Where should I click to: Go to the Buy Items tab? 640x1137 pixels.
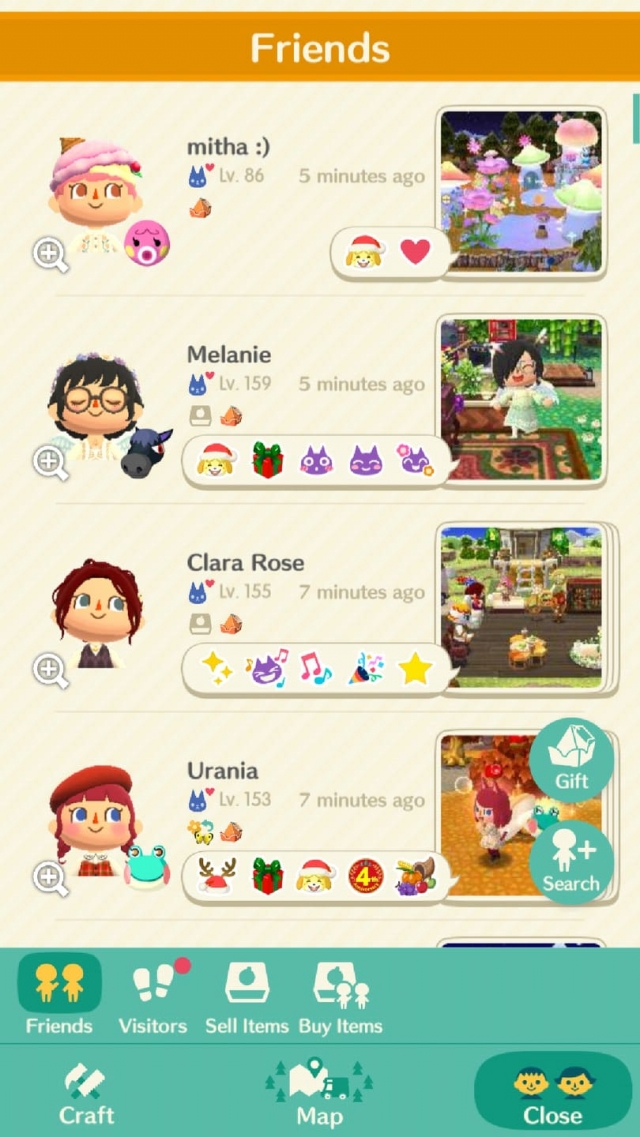(x=340, y=996)
